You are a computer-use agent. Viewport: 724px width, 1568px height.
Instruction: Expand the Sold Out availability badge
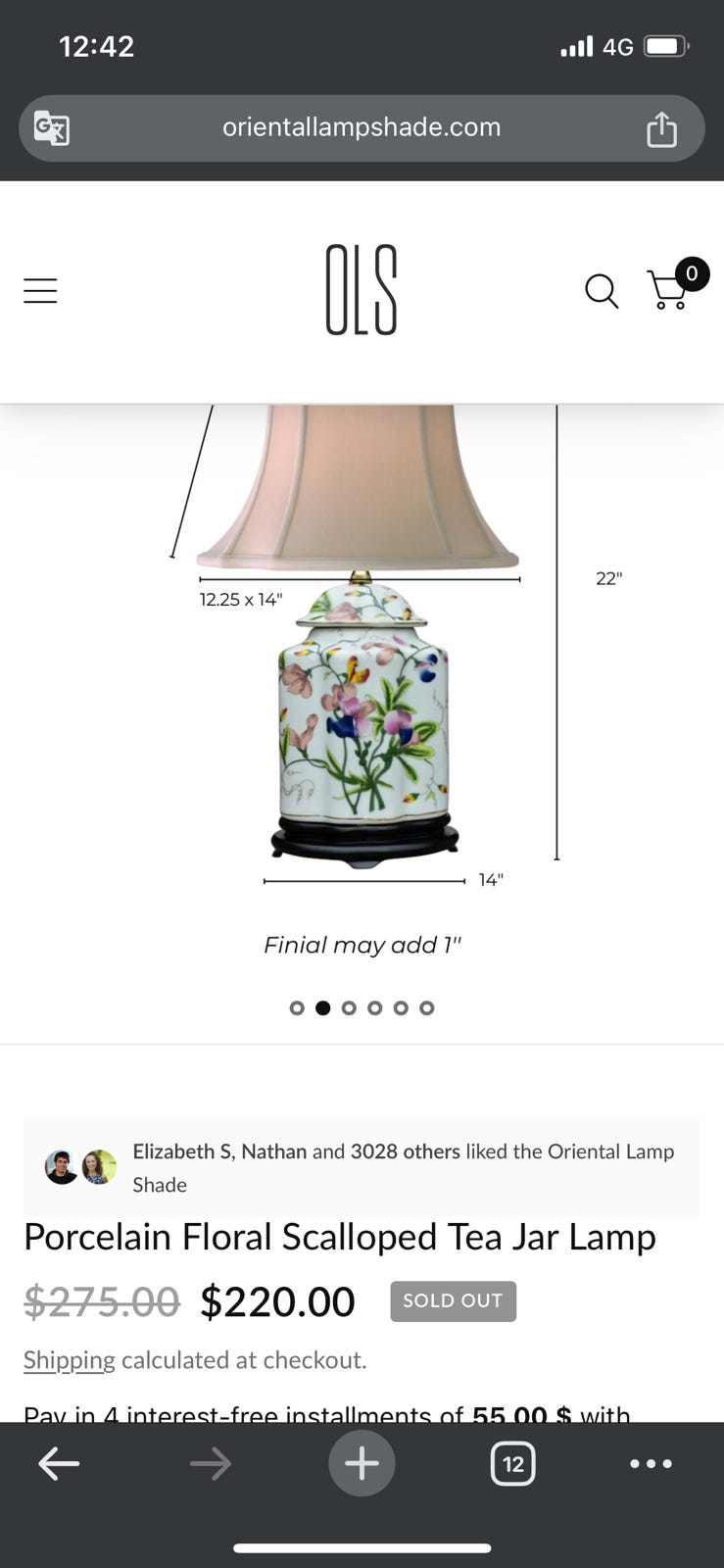tap(453, 1301)
